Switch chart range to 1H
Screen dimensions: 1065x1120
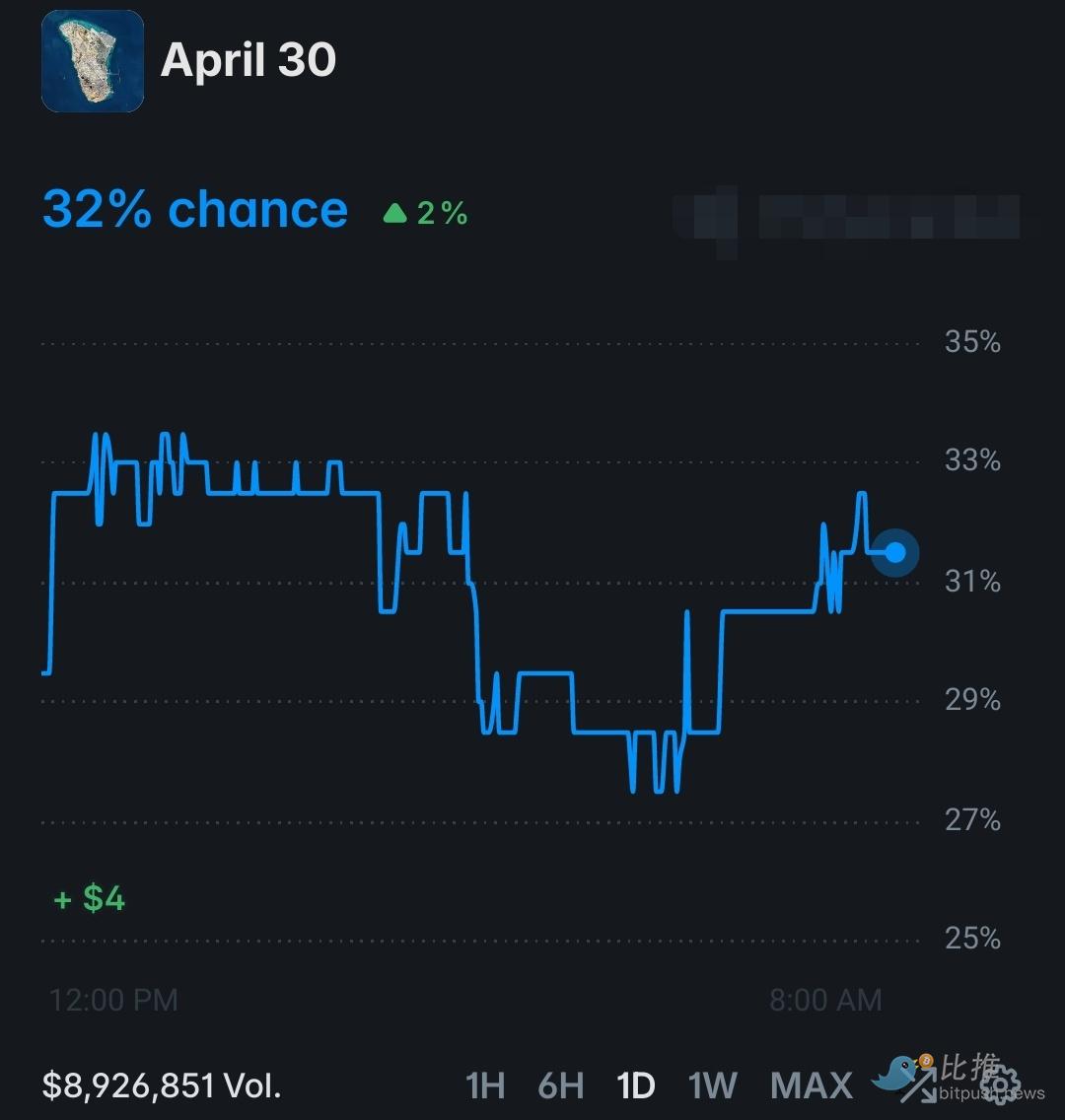[485, 1085]
